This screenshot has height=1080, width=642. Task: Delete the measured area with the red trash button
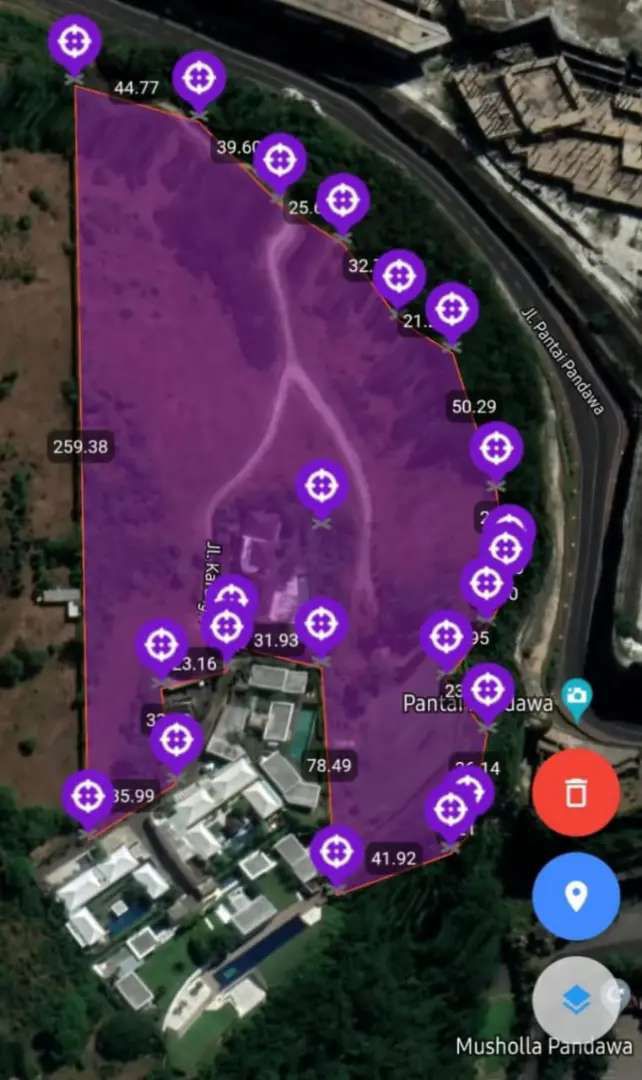pos(575,793)
